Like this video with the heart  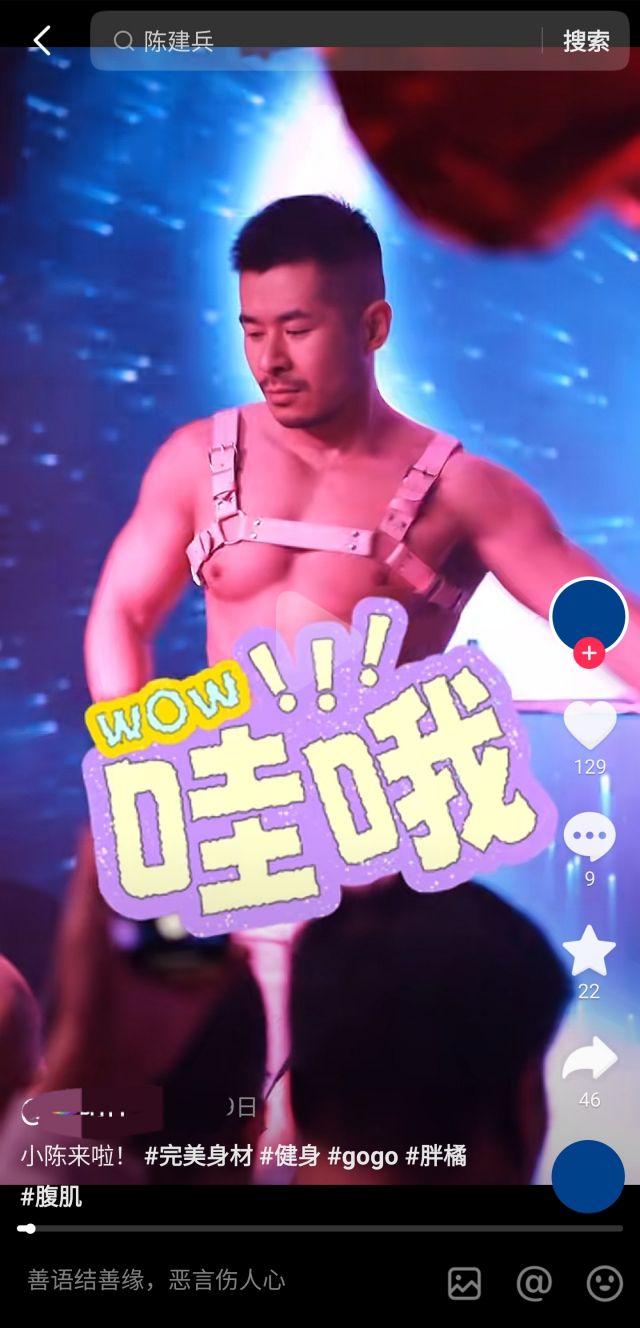point(589,727)
